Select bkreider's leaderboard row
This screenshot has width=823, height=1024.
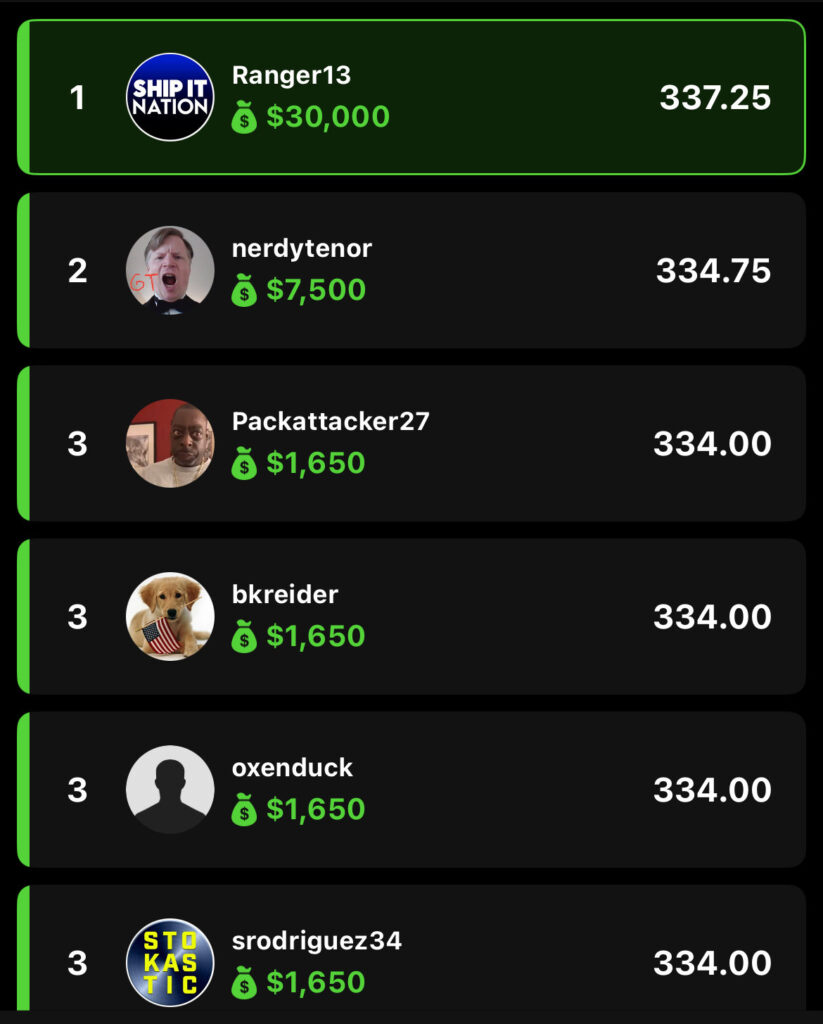pyautogui.click(x=411, y=616)
